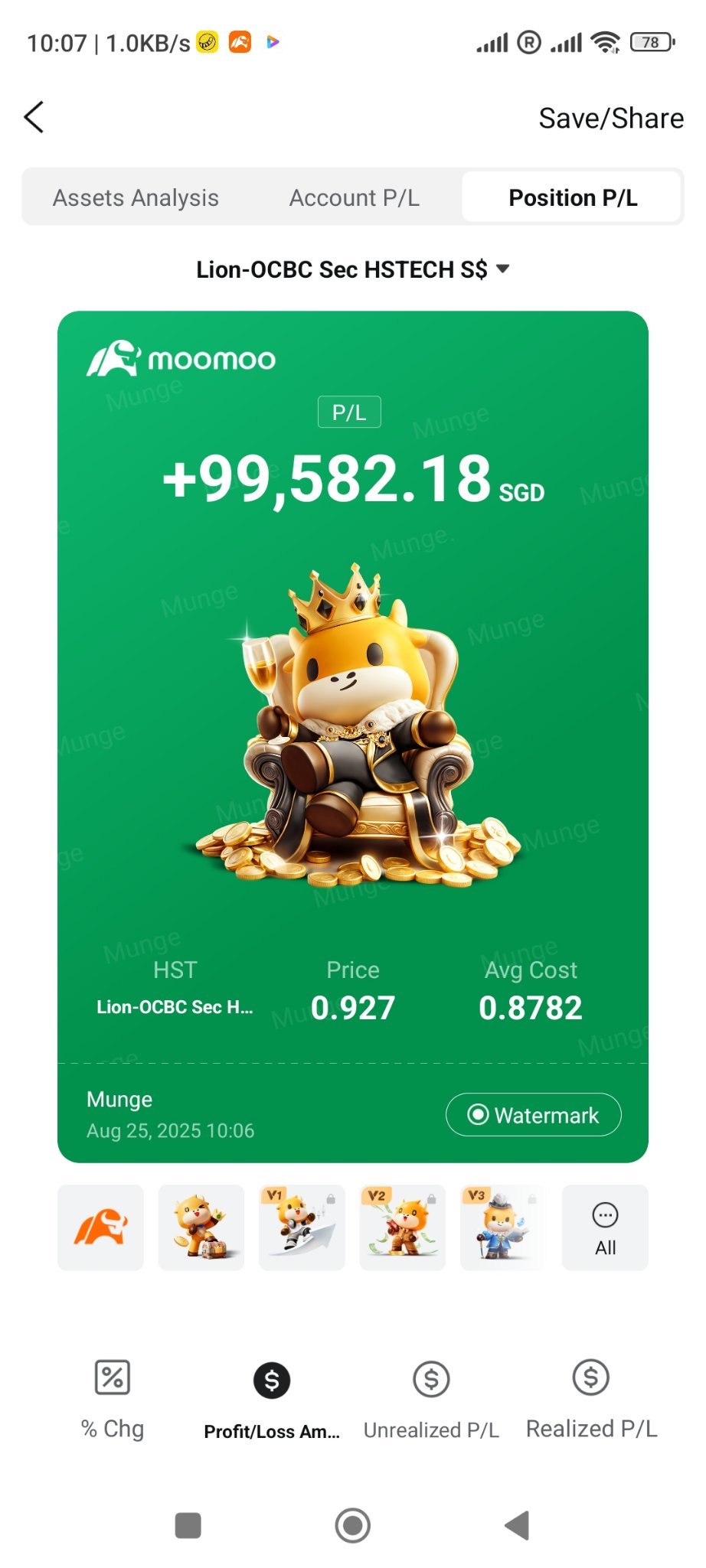The image size is (706, 1568).
Task: Select the Position P/L tab
Action: (x=572, y=197)
